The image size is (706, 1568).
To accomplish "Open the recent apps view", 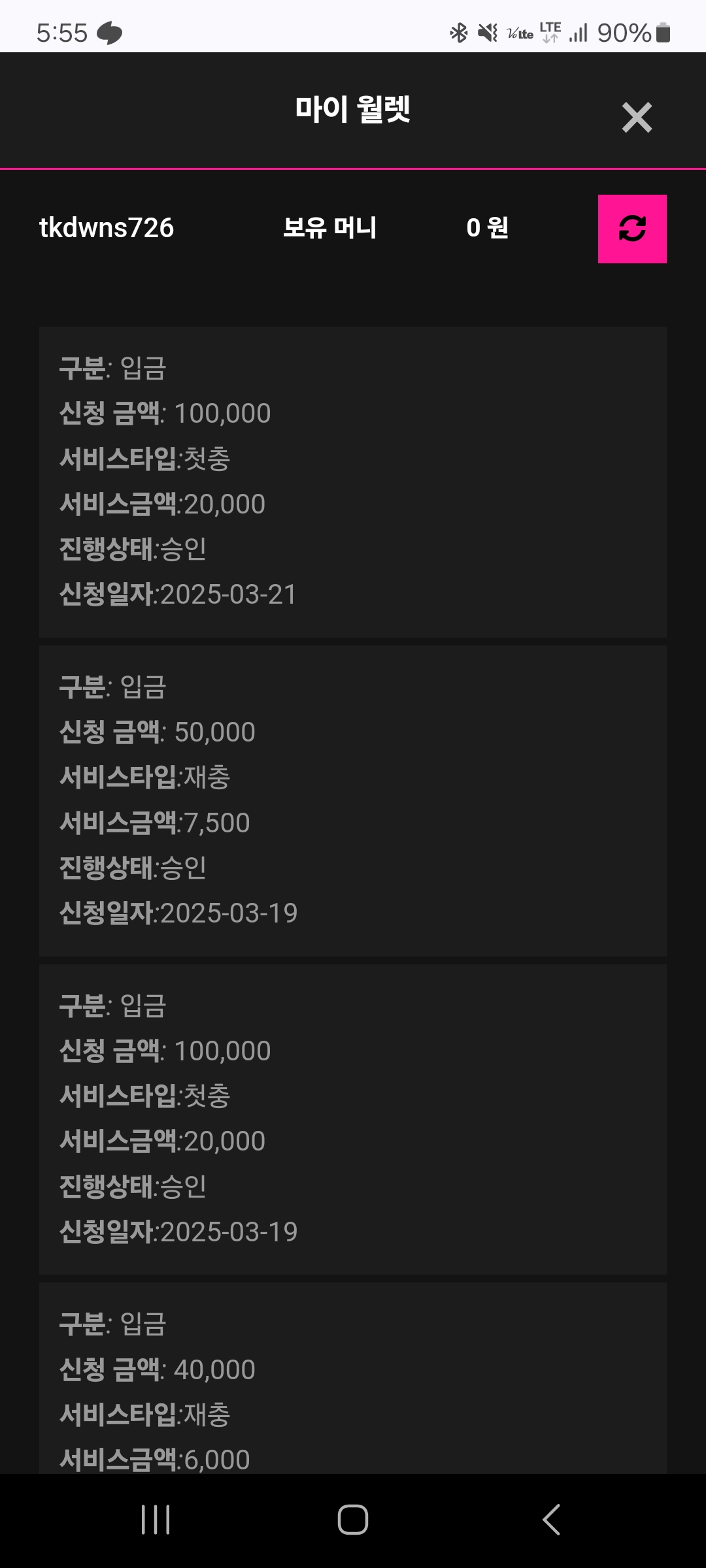I will pos(156,1520).
